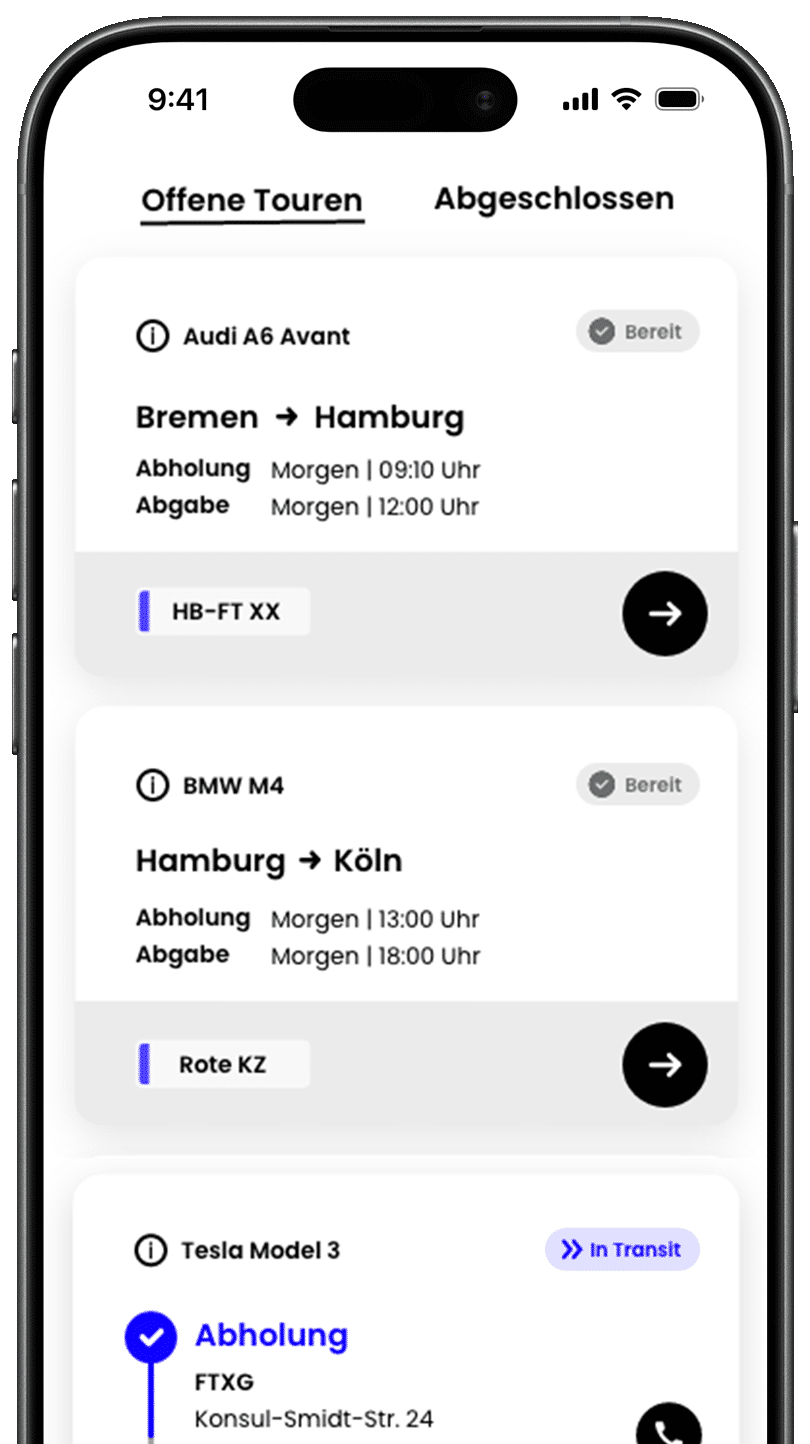Viewport: 810px width, 1444px height.
Task: Tap the battery indicator in the status bar
Action: click(x=675, y=99)
